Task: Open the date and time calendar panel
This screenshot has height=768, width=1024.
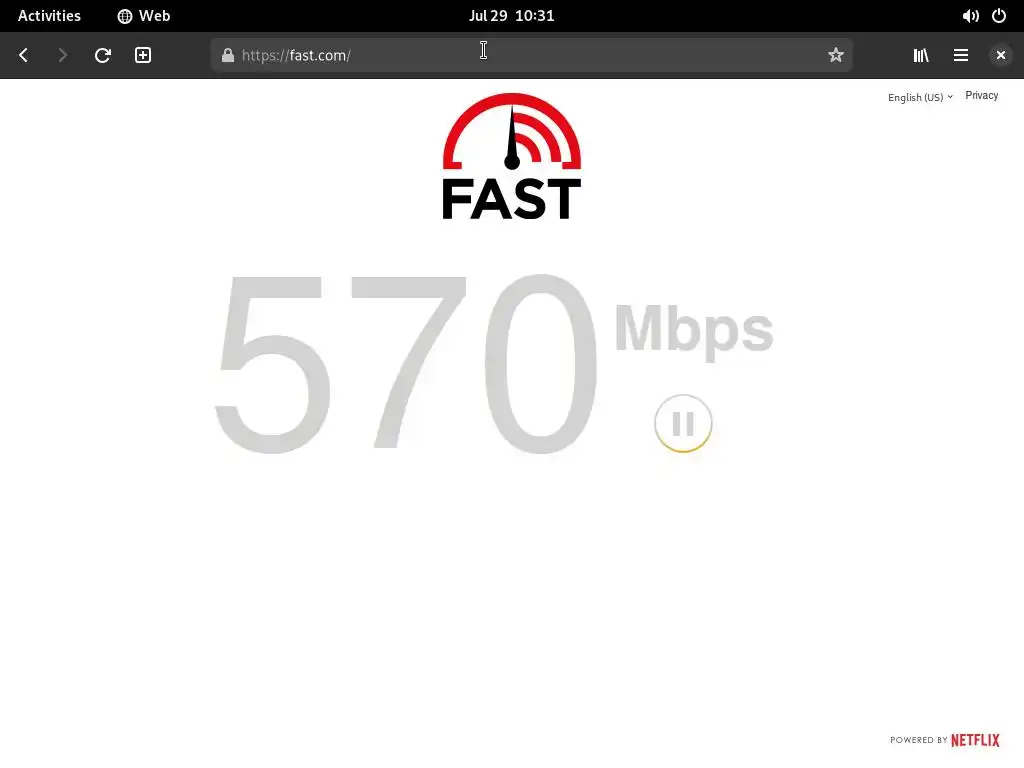Action: point(511,16)
